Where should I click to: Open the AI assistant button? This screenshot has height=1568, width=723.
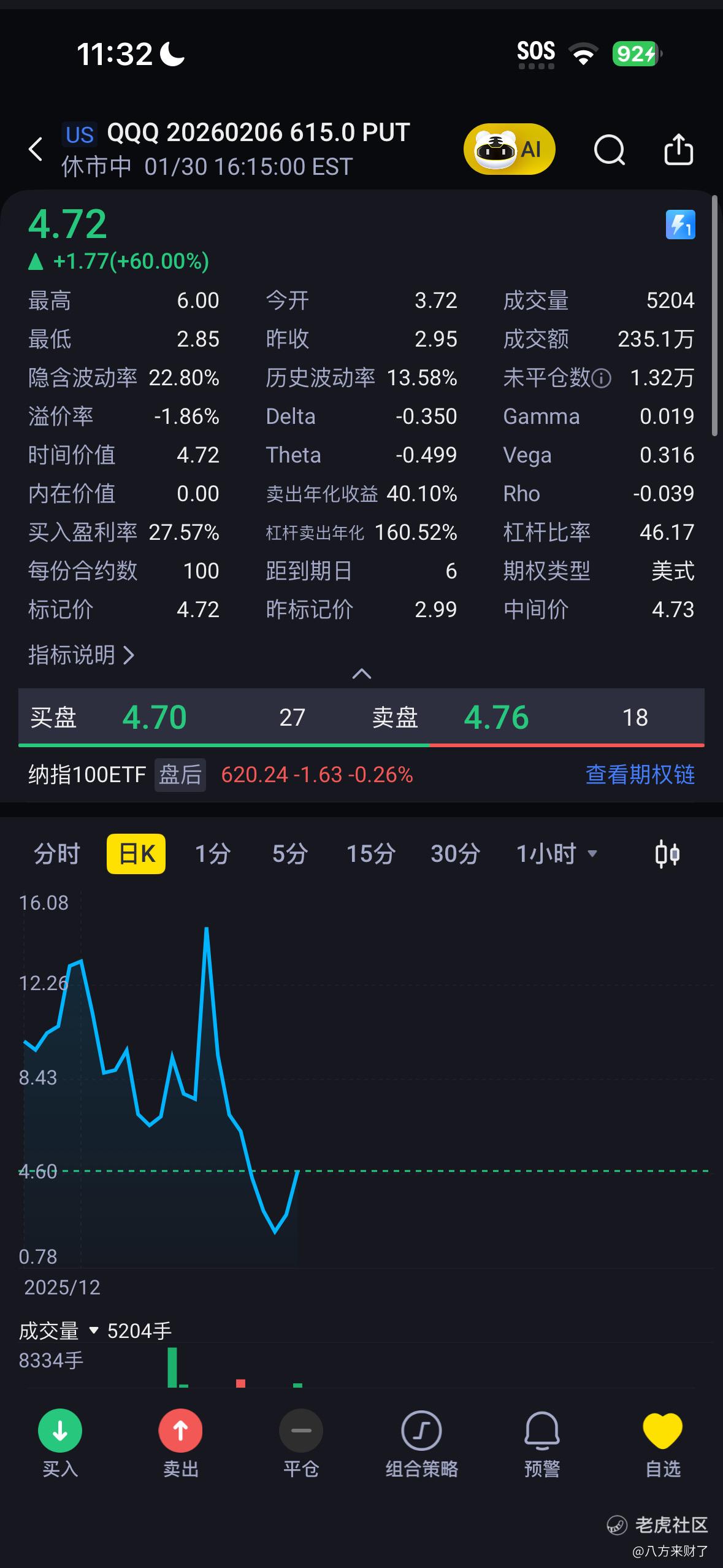click(x=509, y=149)
